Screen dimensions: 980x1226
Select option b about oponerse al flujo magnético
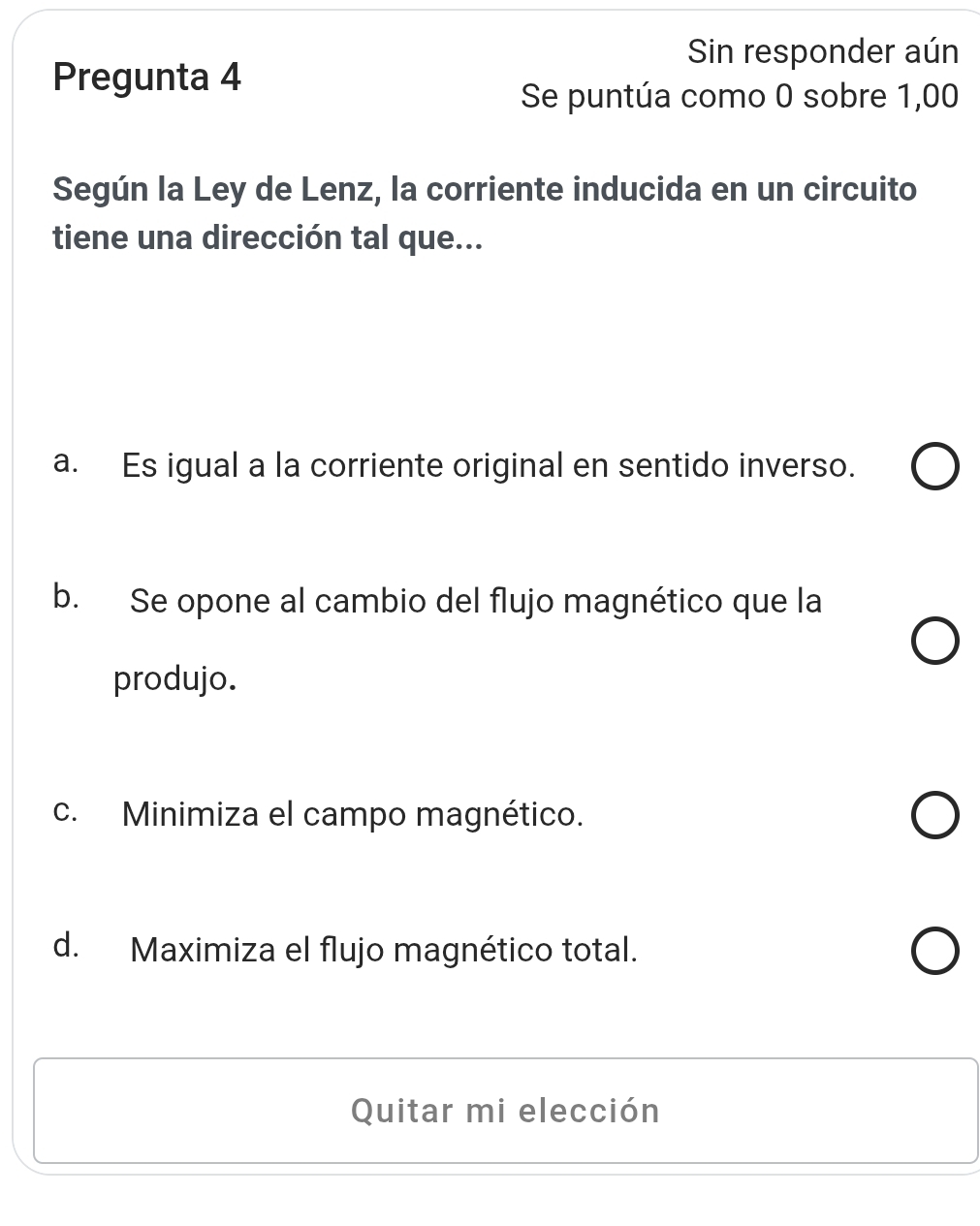[933, 640]
